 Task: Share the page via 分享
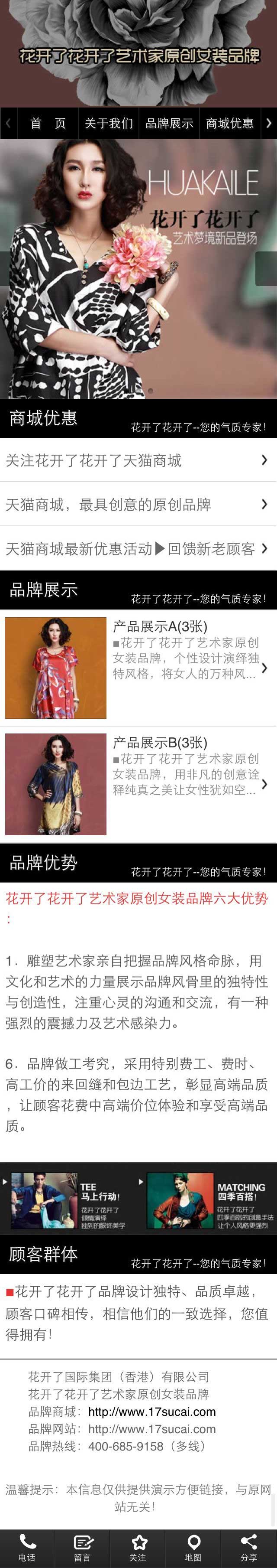(x=249, y=1548)
